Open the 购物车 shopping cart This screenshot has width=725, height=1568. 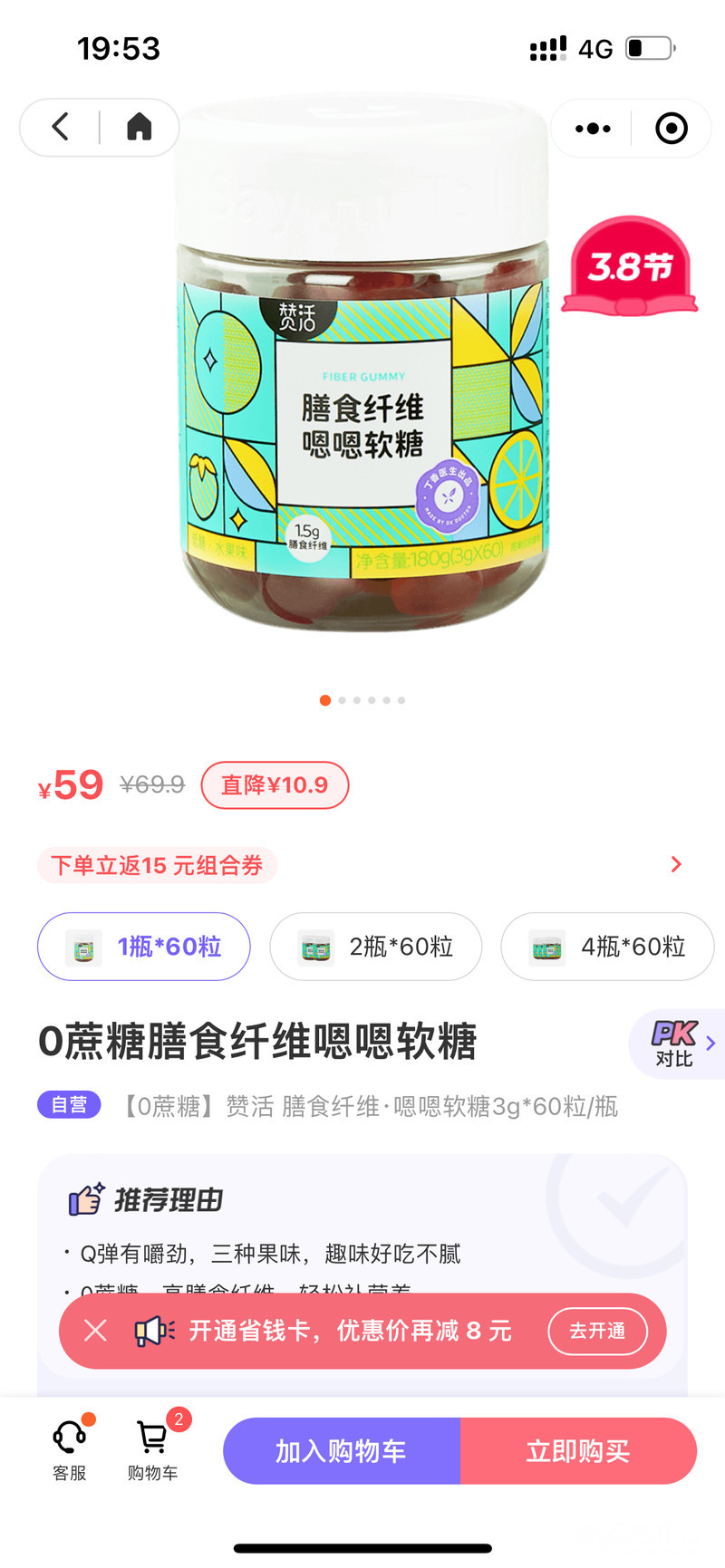[152, 1450]
